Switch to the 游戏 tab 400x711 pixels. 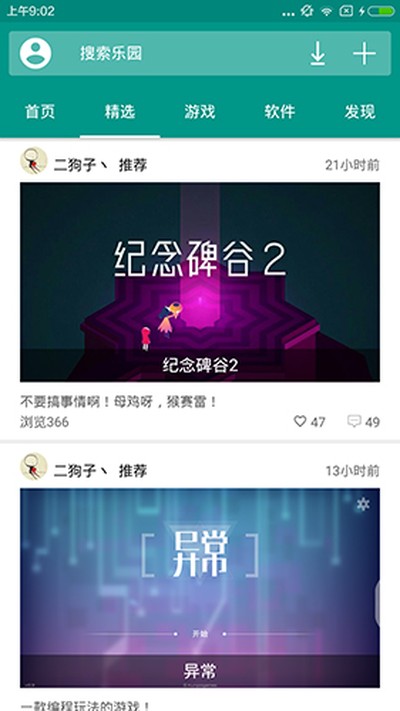pyautogui.click(x=200, y=112)
